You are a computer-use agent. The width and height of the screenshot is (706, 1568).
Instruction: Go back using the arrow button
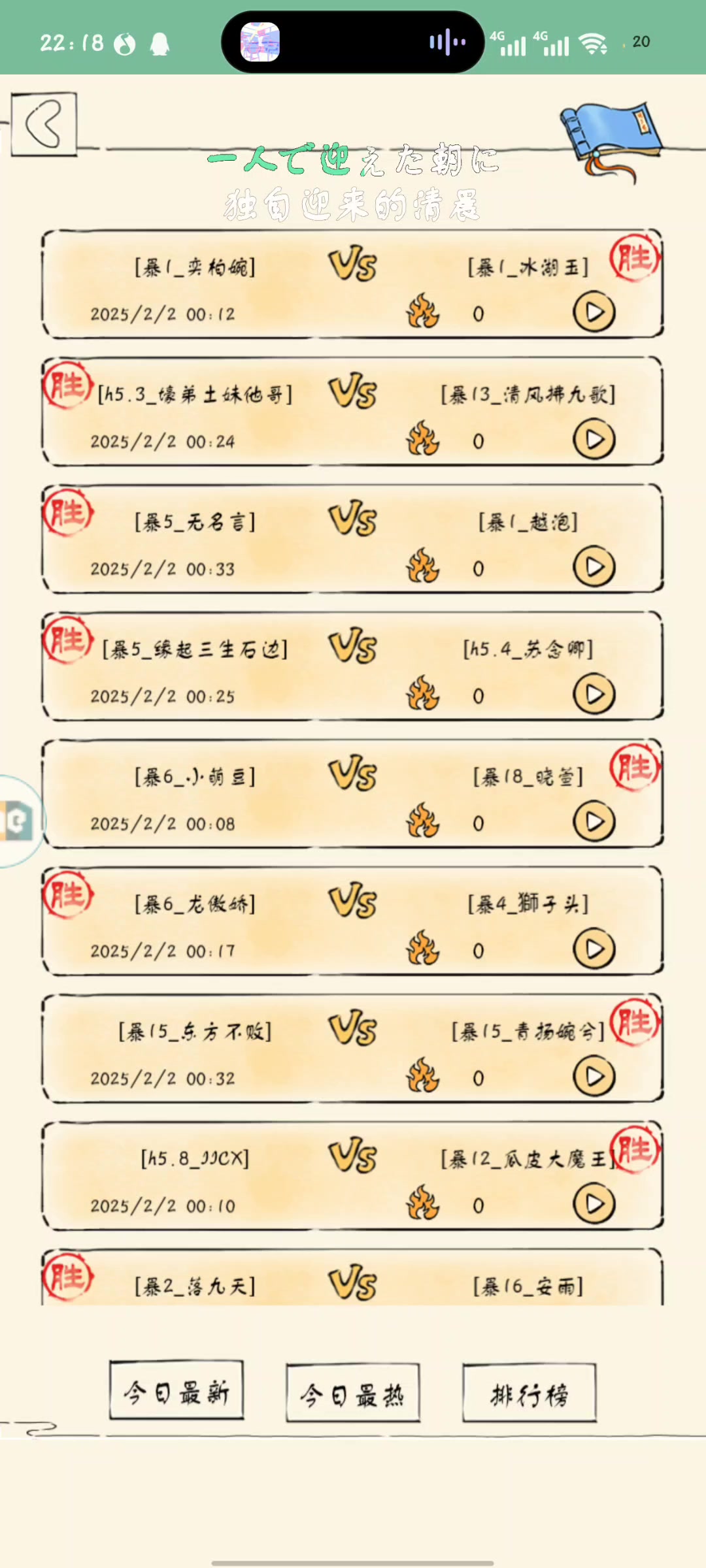tap(44, 124)
